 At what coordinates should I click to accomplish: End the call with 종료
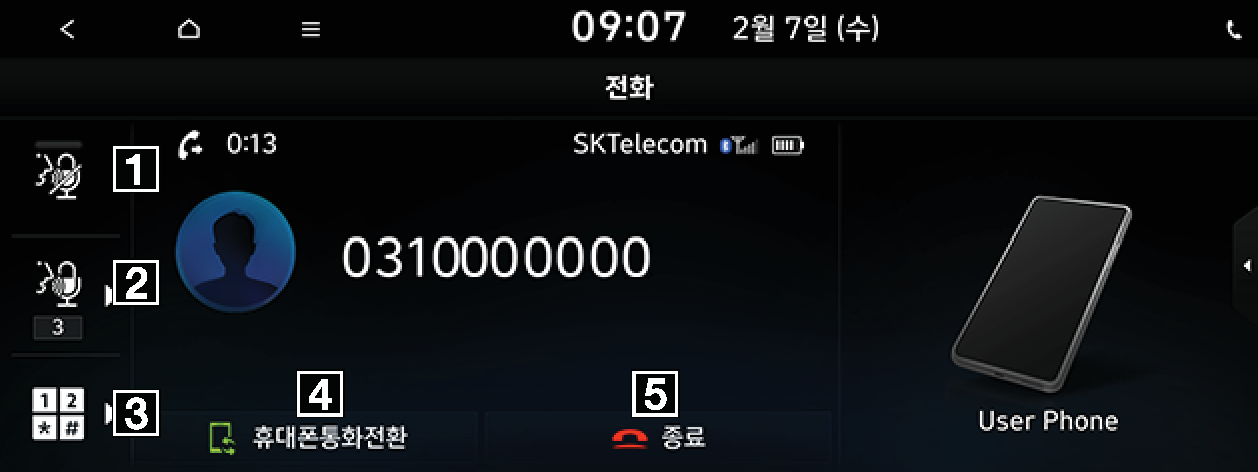[658, 437]
